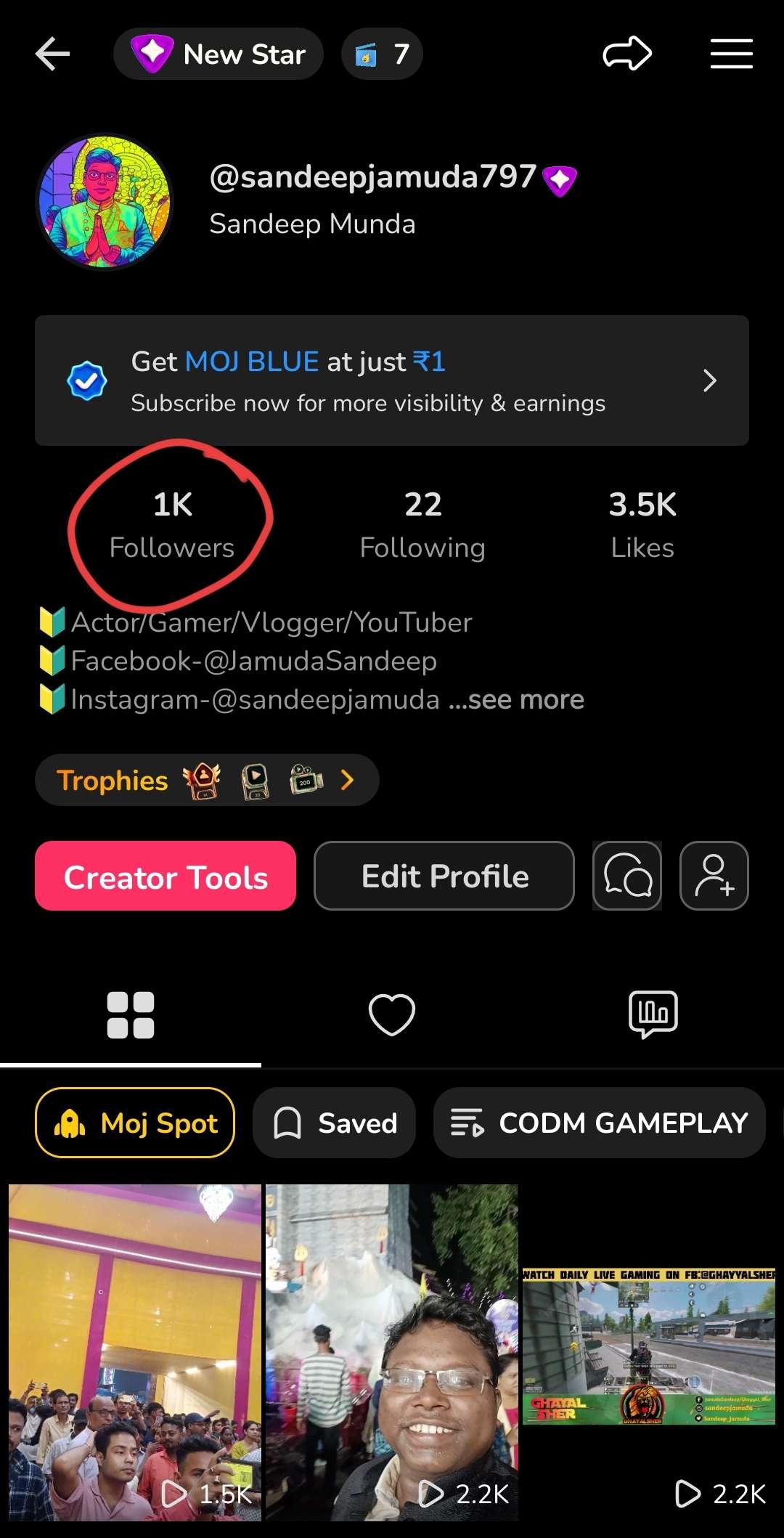This screenshot has width=784, height=1538.
Task: Open the badge showing 7
Action: coord(382,54)
